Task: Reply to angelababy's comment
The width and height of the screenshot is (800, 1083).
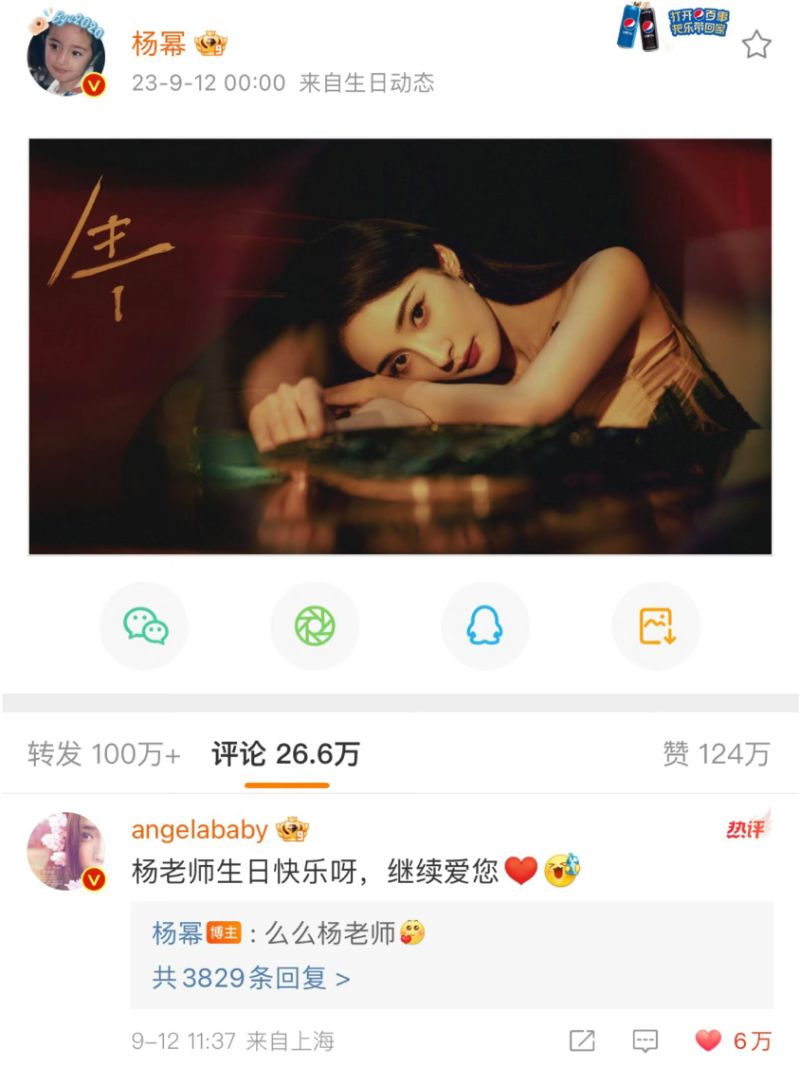Action: [x=645, y=1041]
